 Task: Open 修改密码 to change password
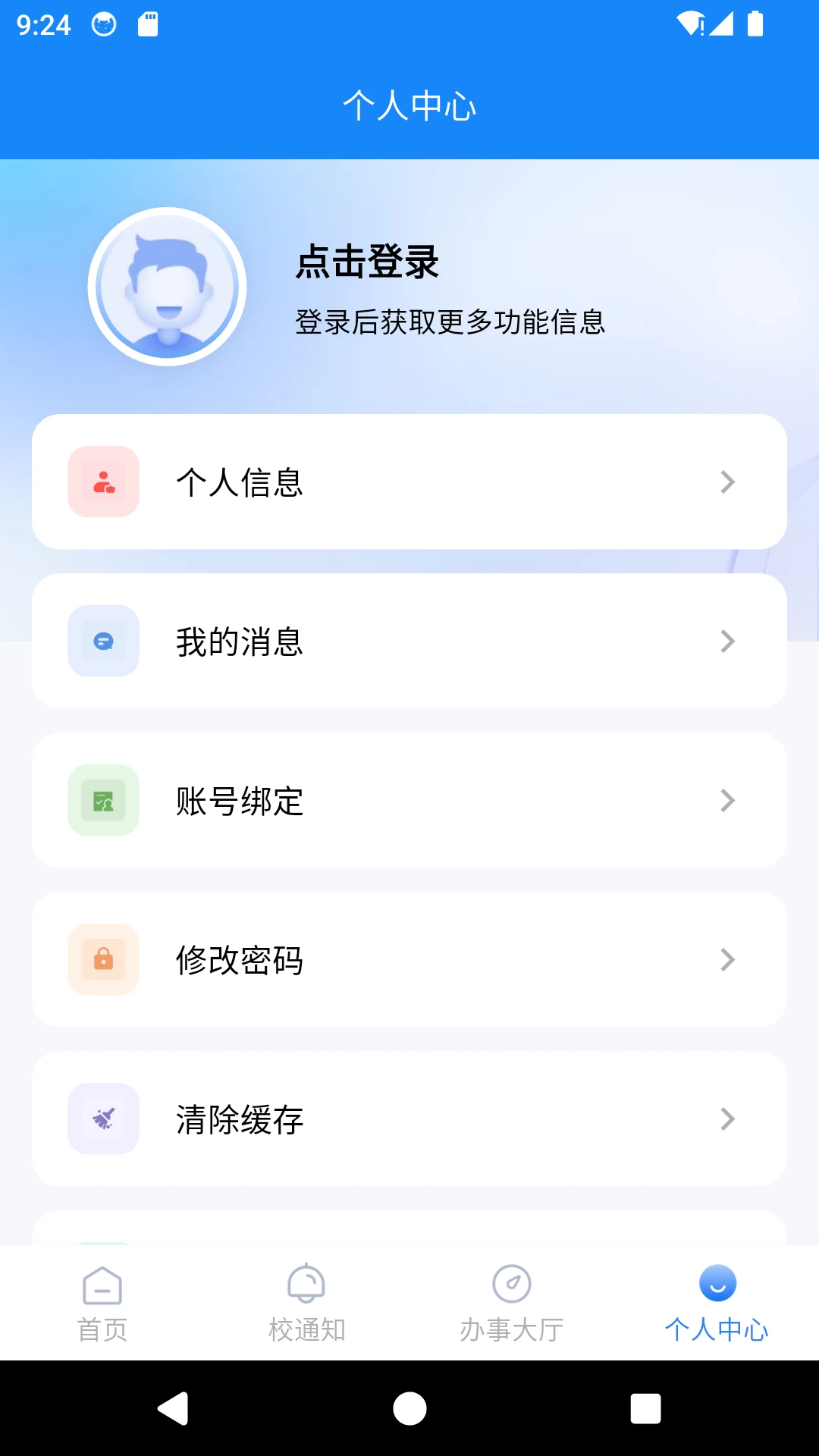pyautogui.click(x=409, y=960)
